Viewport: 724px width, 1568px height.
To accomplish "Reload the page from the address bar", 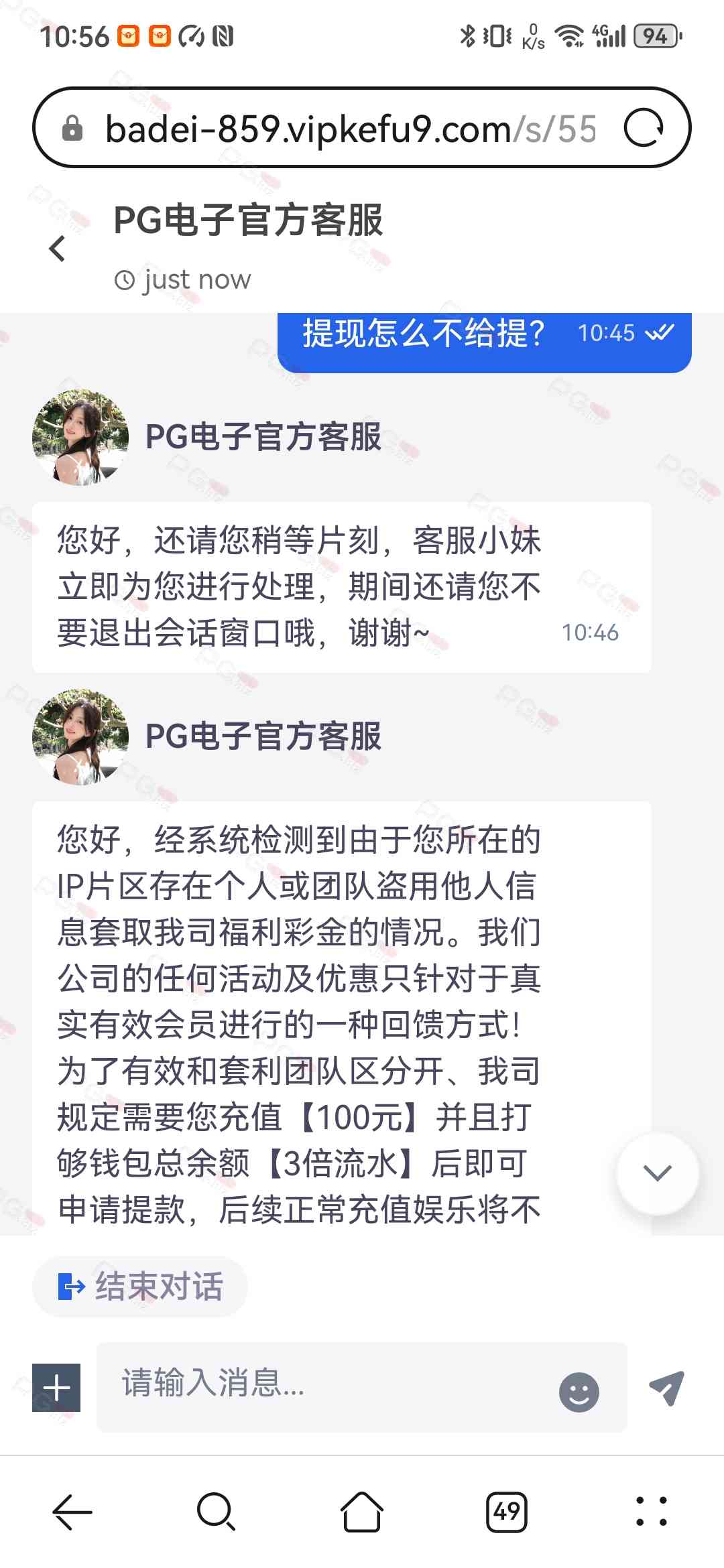I will 644,128.
